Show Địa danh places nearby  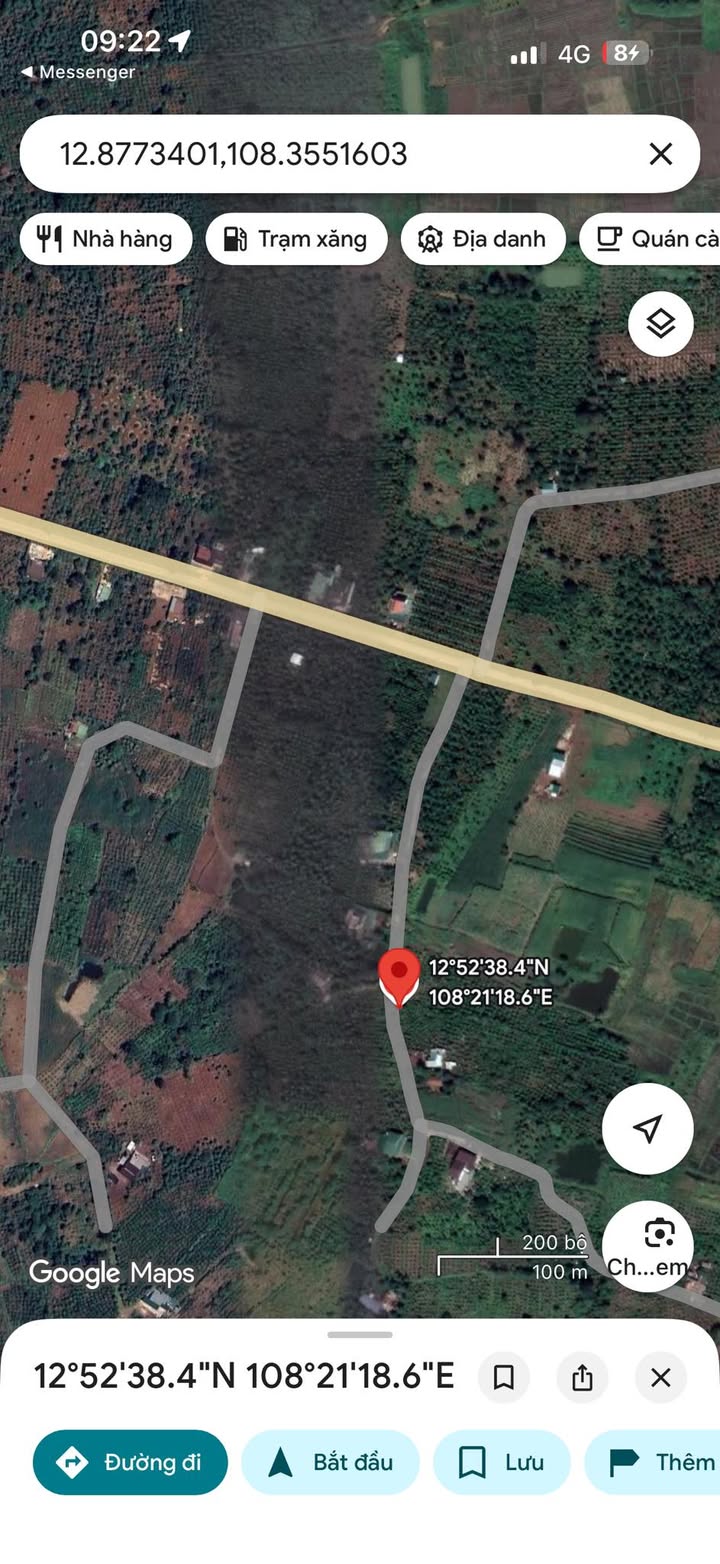pyautogui.click(x=483, y=239)
